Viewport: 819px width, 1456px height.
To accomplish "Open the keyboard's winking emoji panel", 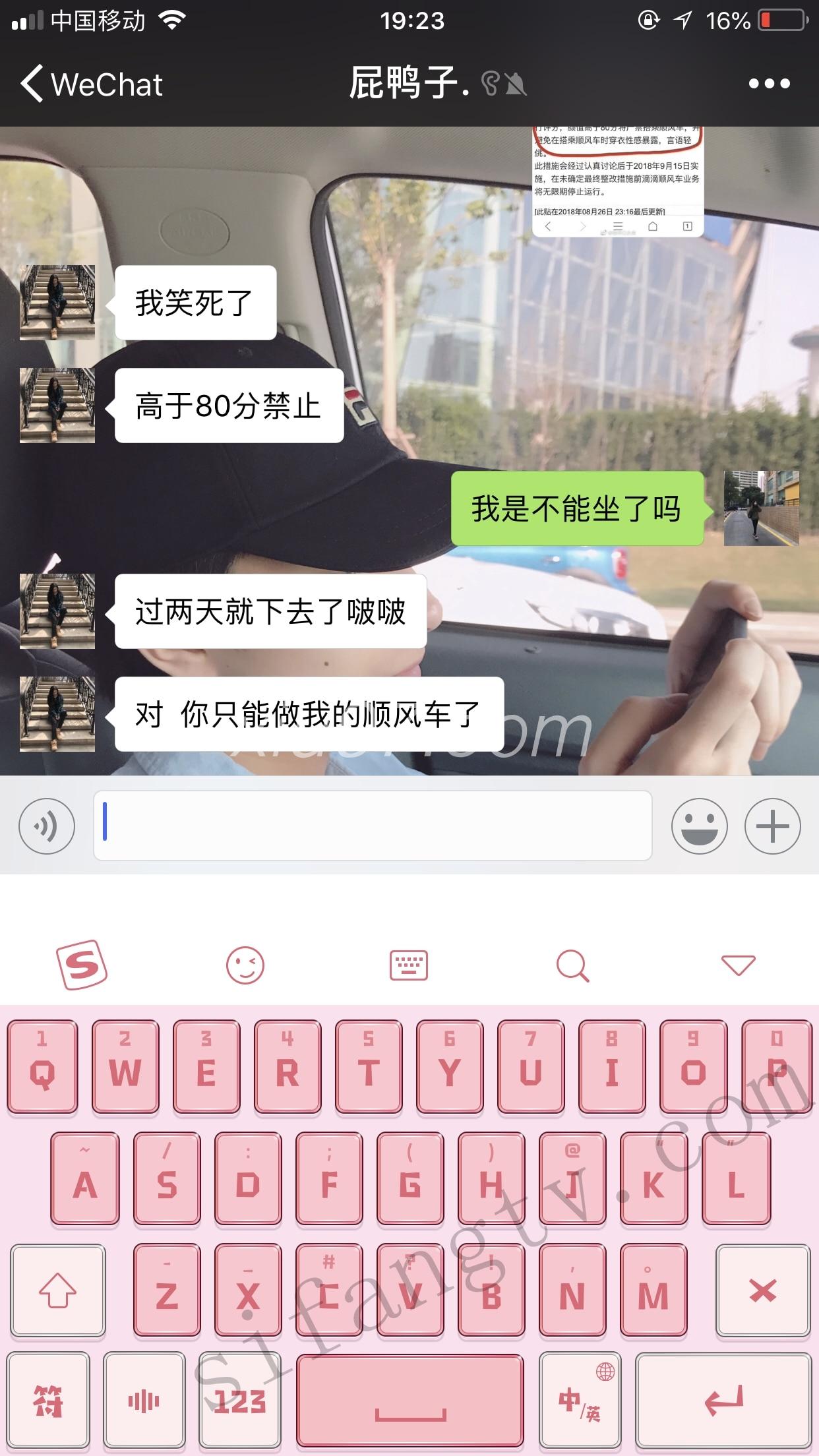I will point(245,965).
